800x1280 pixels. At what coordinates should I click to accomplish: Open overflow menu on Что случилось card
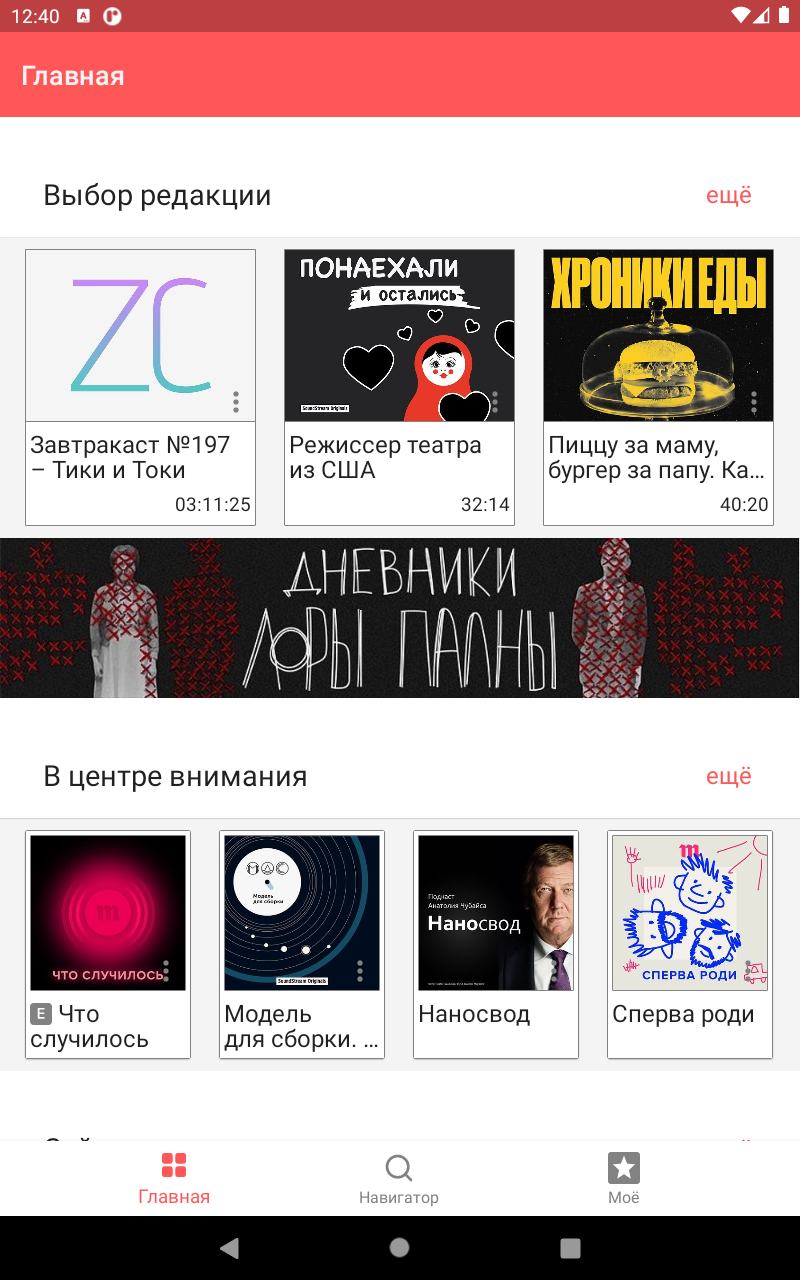click(x=166, y=971)
